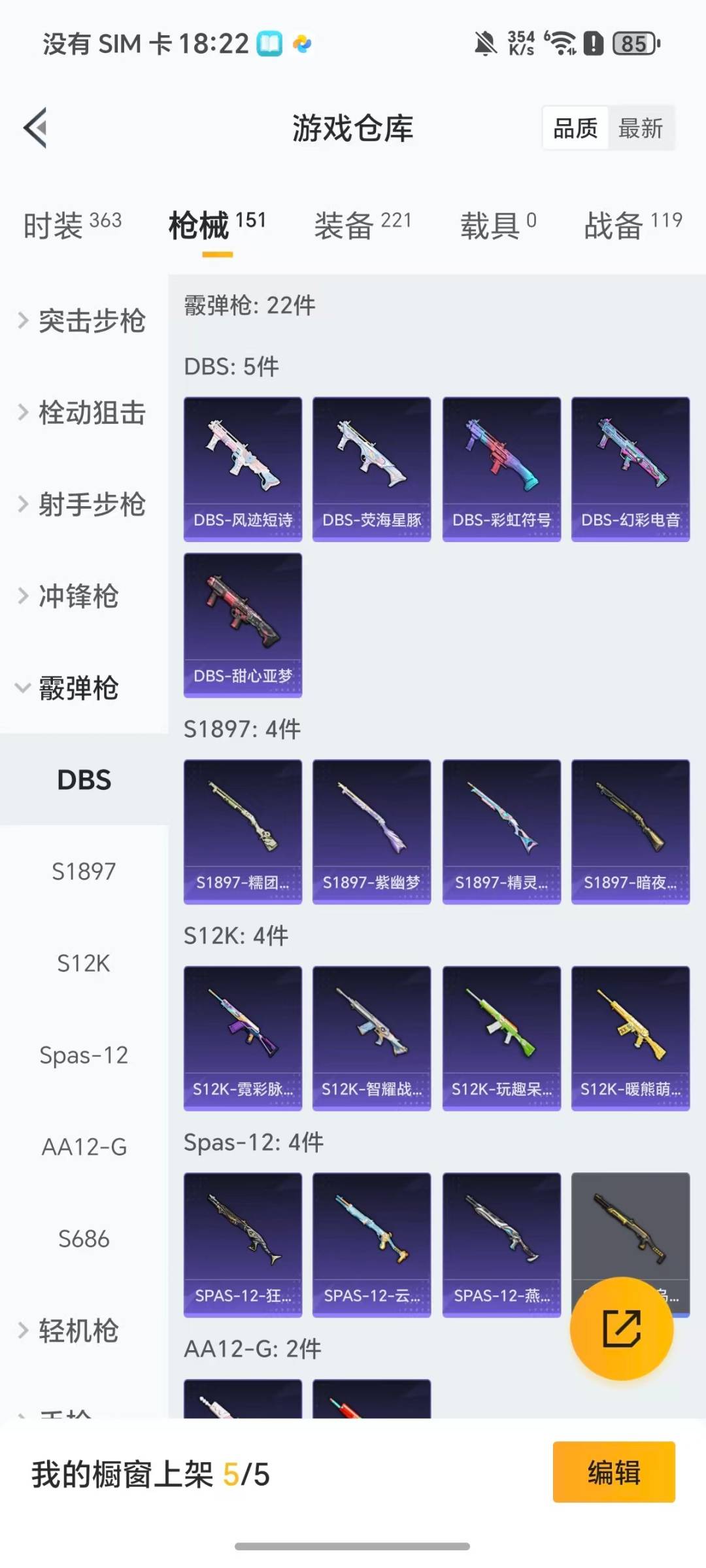Tap the battery indicator showing 85
The height and width of the screenshot is (1568, 706).
point(633,43)
